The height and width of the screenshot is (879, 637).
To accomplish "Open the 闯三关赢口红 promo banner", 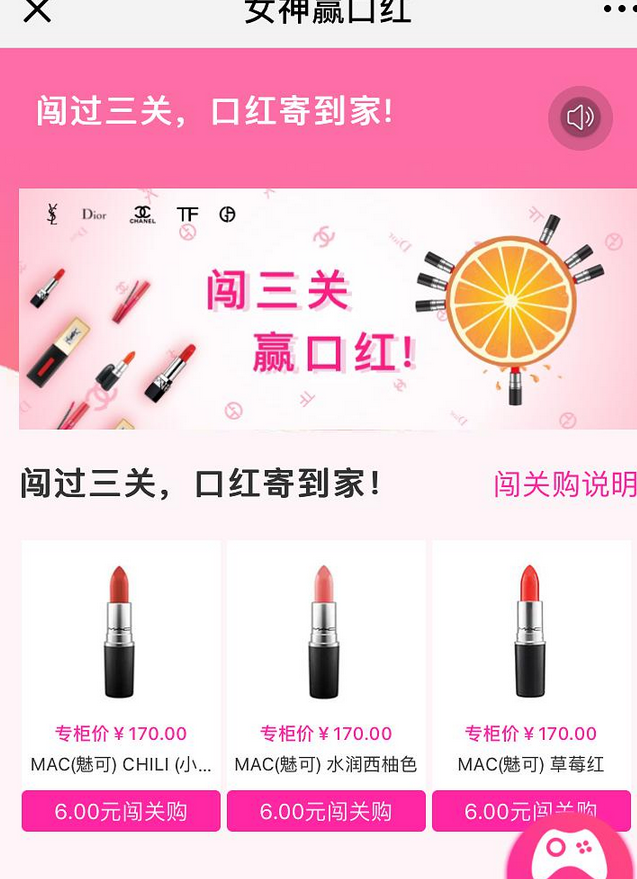I will (x=318, y=309).
